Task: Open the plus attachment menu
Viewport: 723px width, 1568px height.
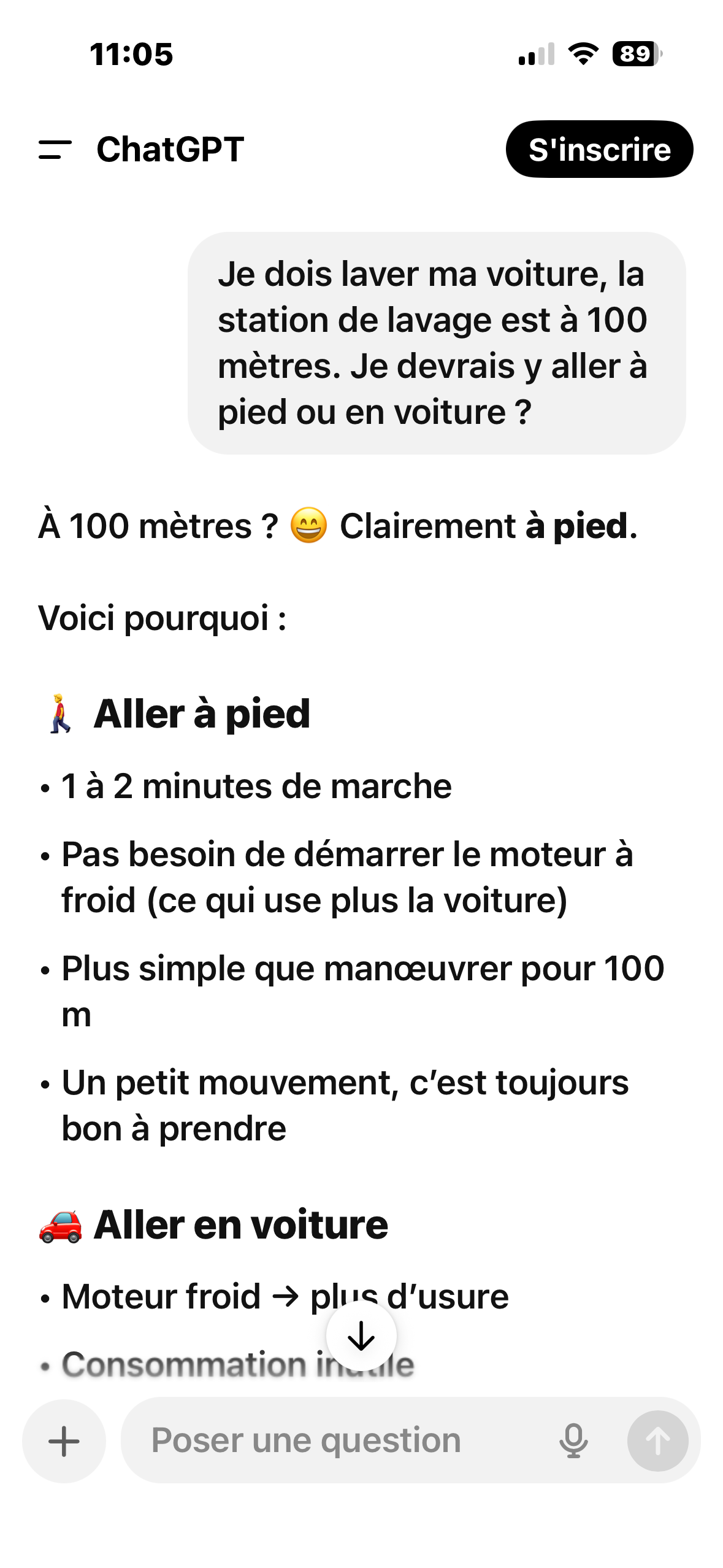Action: (x=64, y=1441)
